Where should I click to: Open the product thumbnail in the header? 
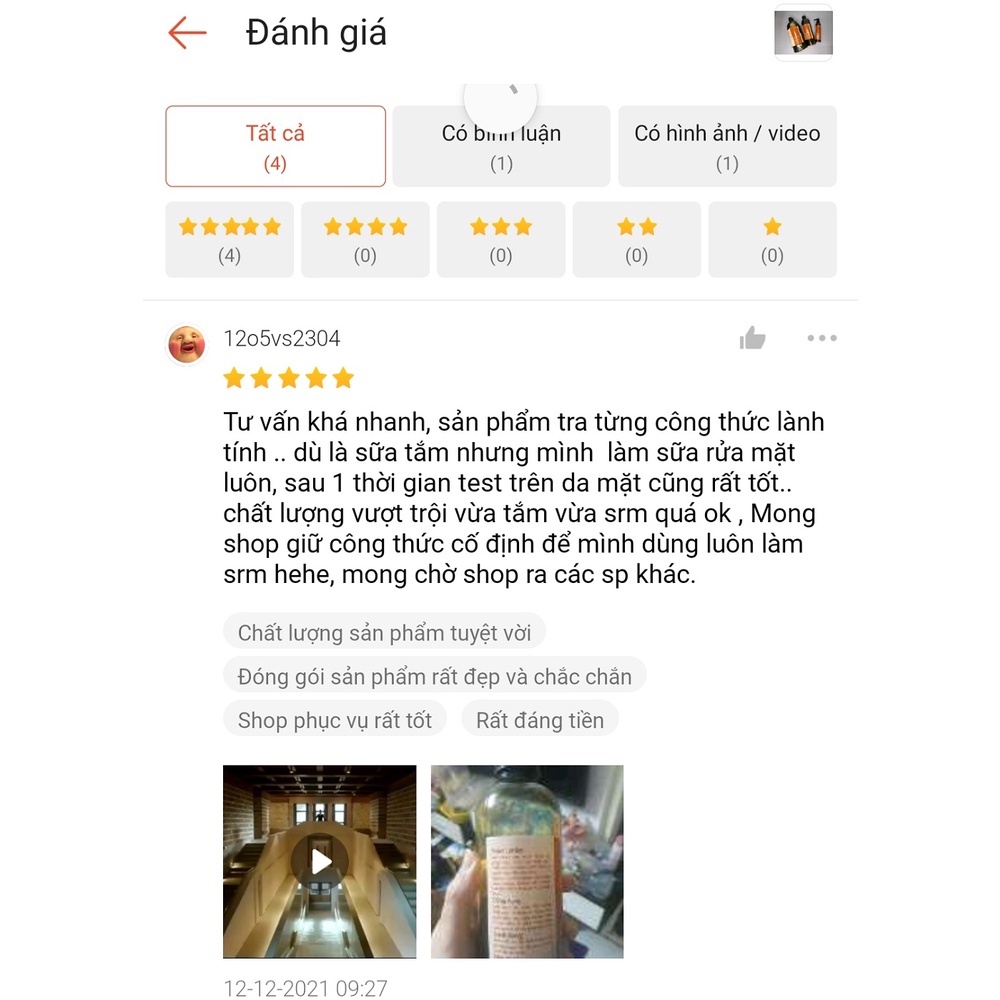(x=803, y=33)
